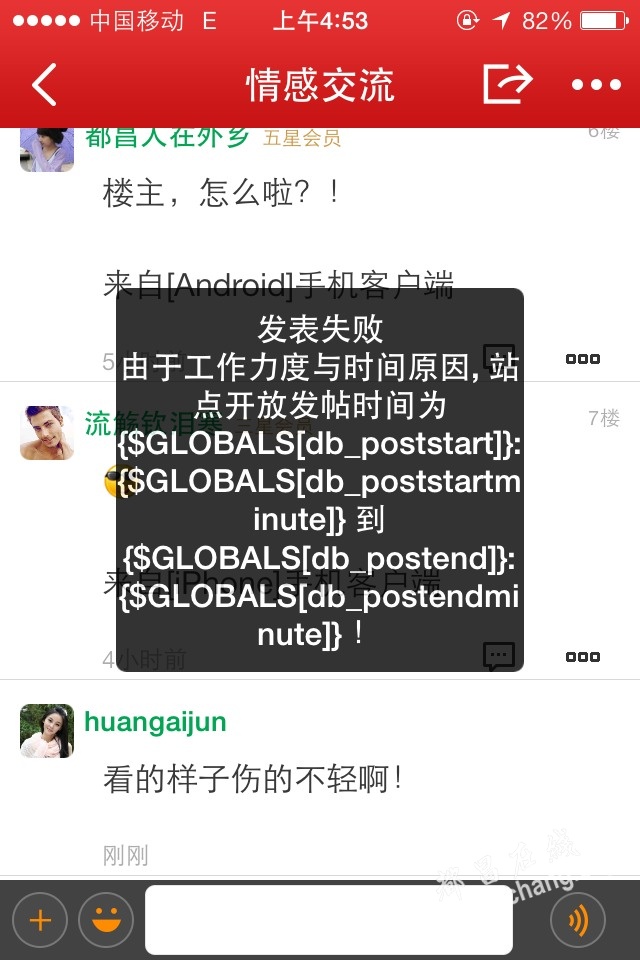
Task: Open the three-dot overflow menu
Action: [x=596, y=85]
